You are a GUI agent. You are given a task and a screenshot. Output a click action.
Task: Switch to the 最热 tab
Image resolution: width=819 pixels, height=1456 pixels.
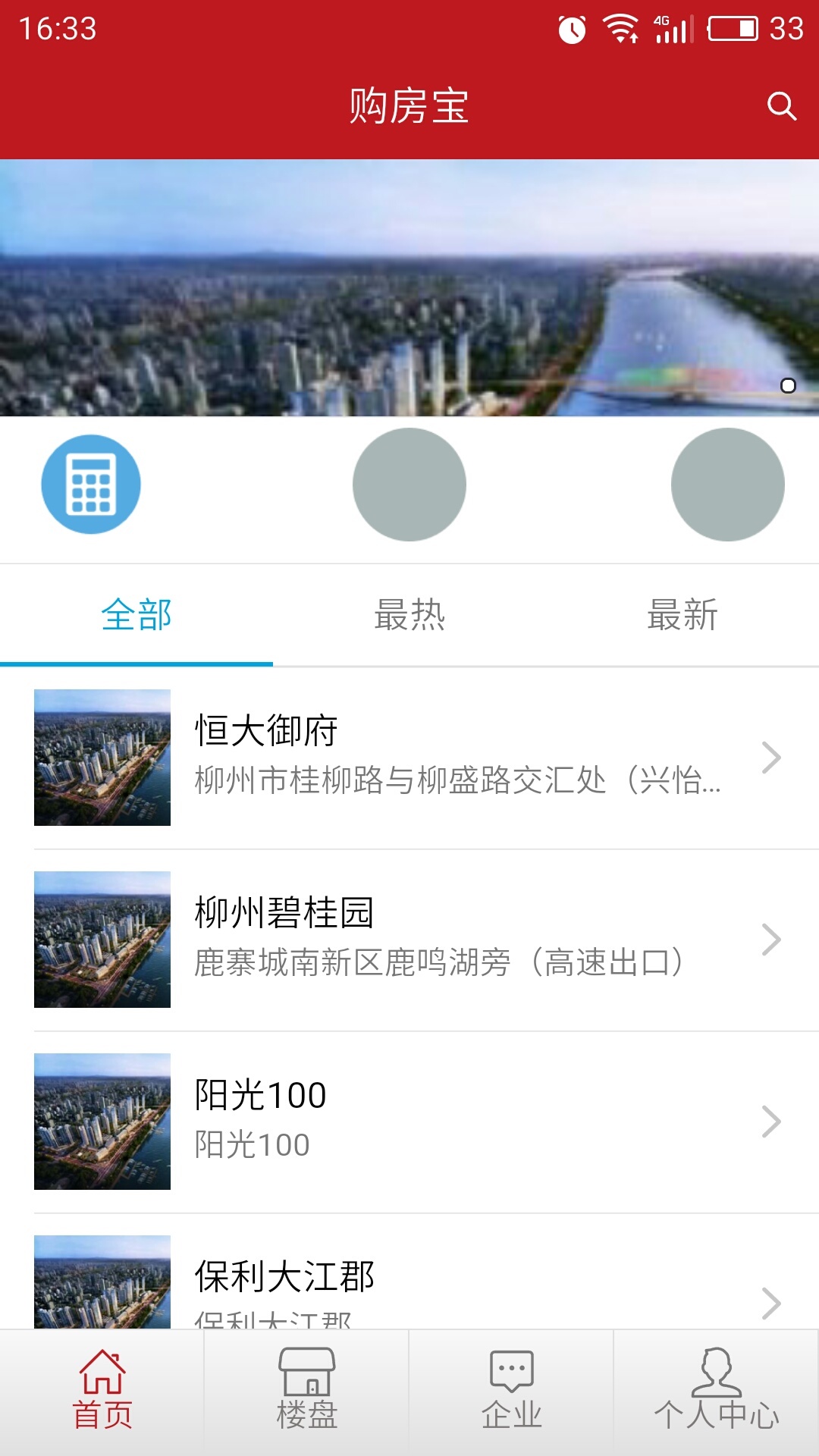(x=409, y=615)
